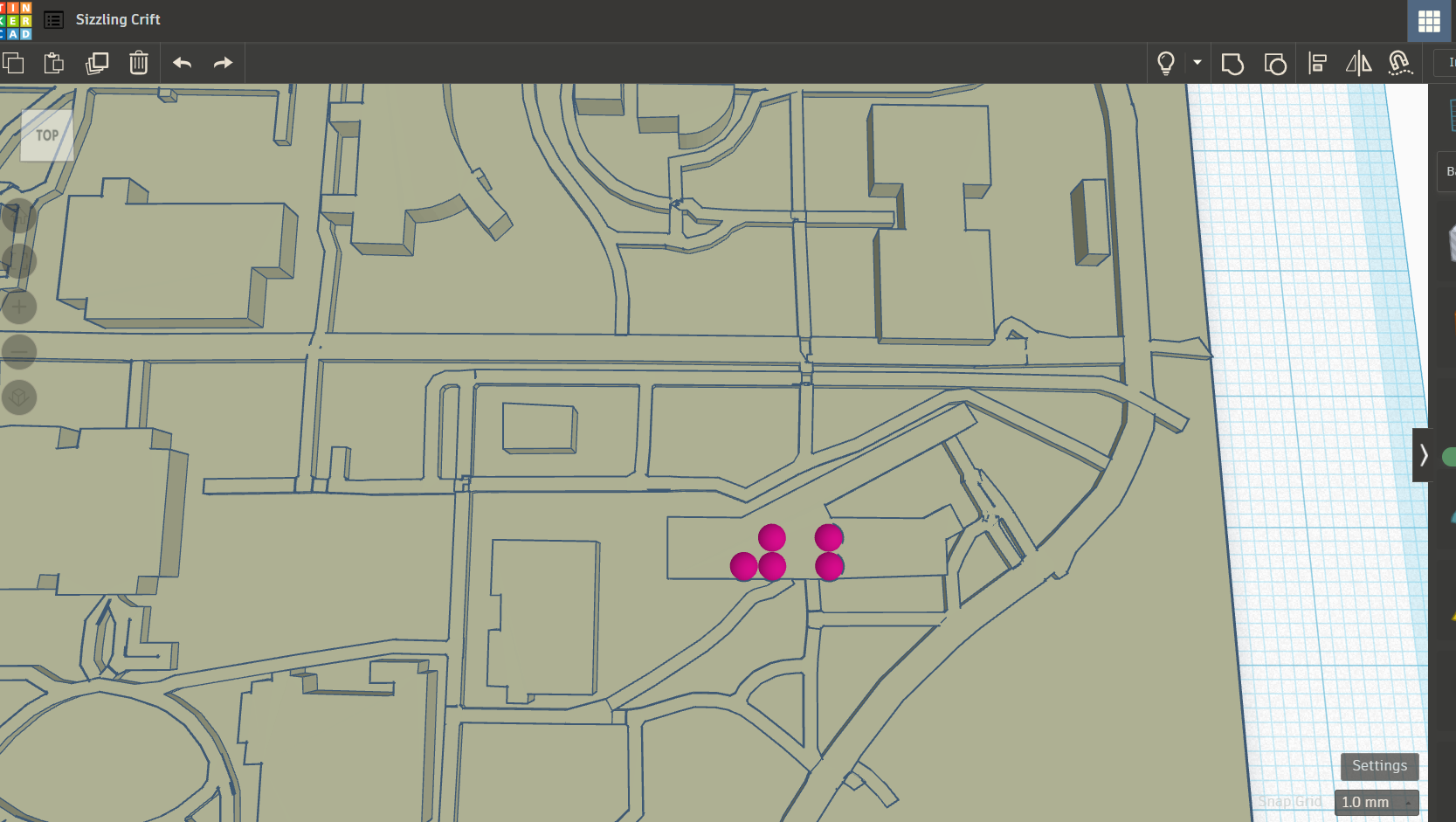Image resolution: width=1456 pixels, height=822 pixels.
Task: Tap the TOP view cube
Action: pos(46,135)
